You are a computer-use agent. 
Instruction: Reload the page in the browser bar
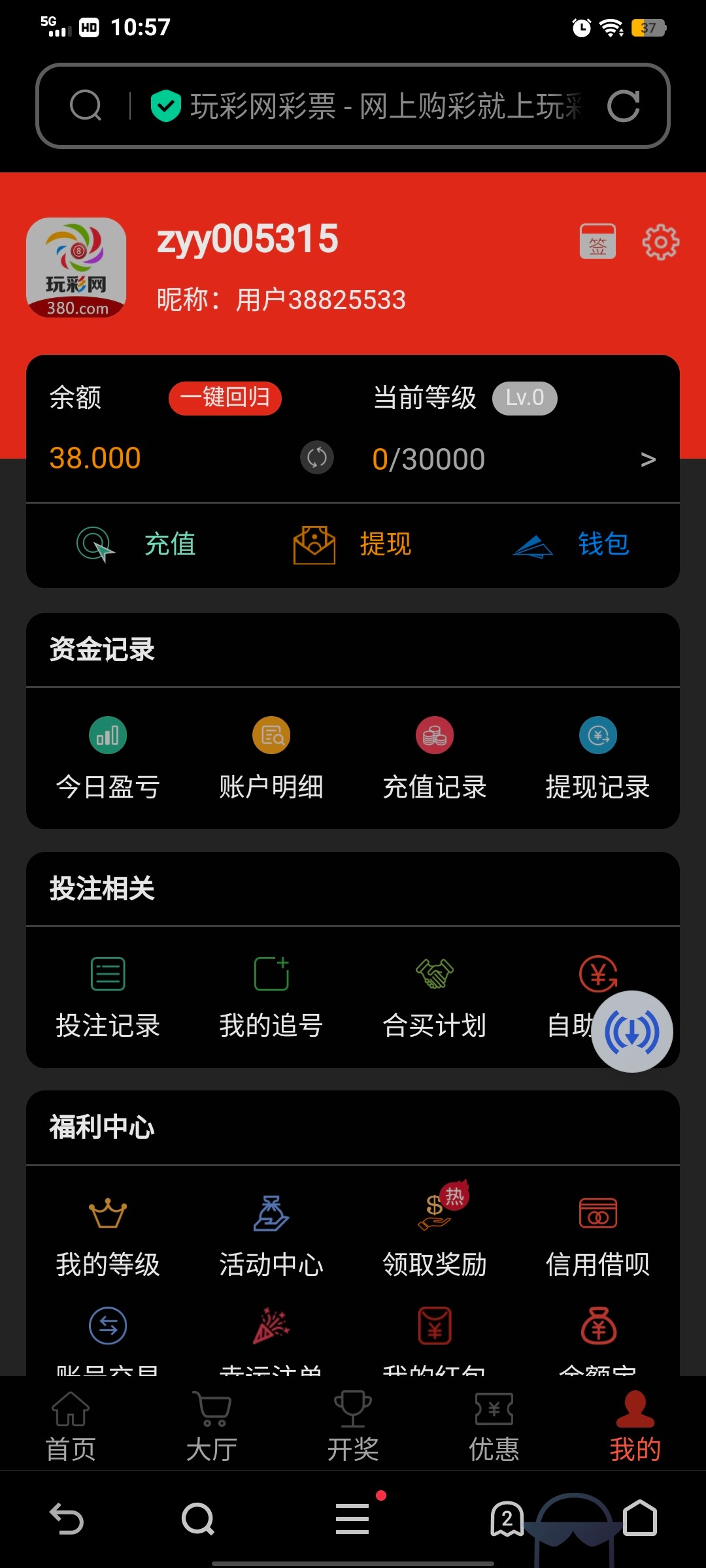point(623,106)
